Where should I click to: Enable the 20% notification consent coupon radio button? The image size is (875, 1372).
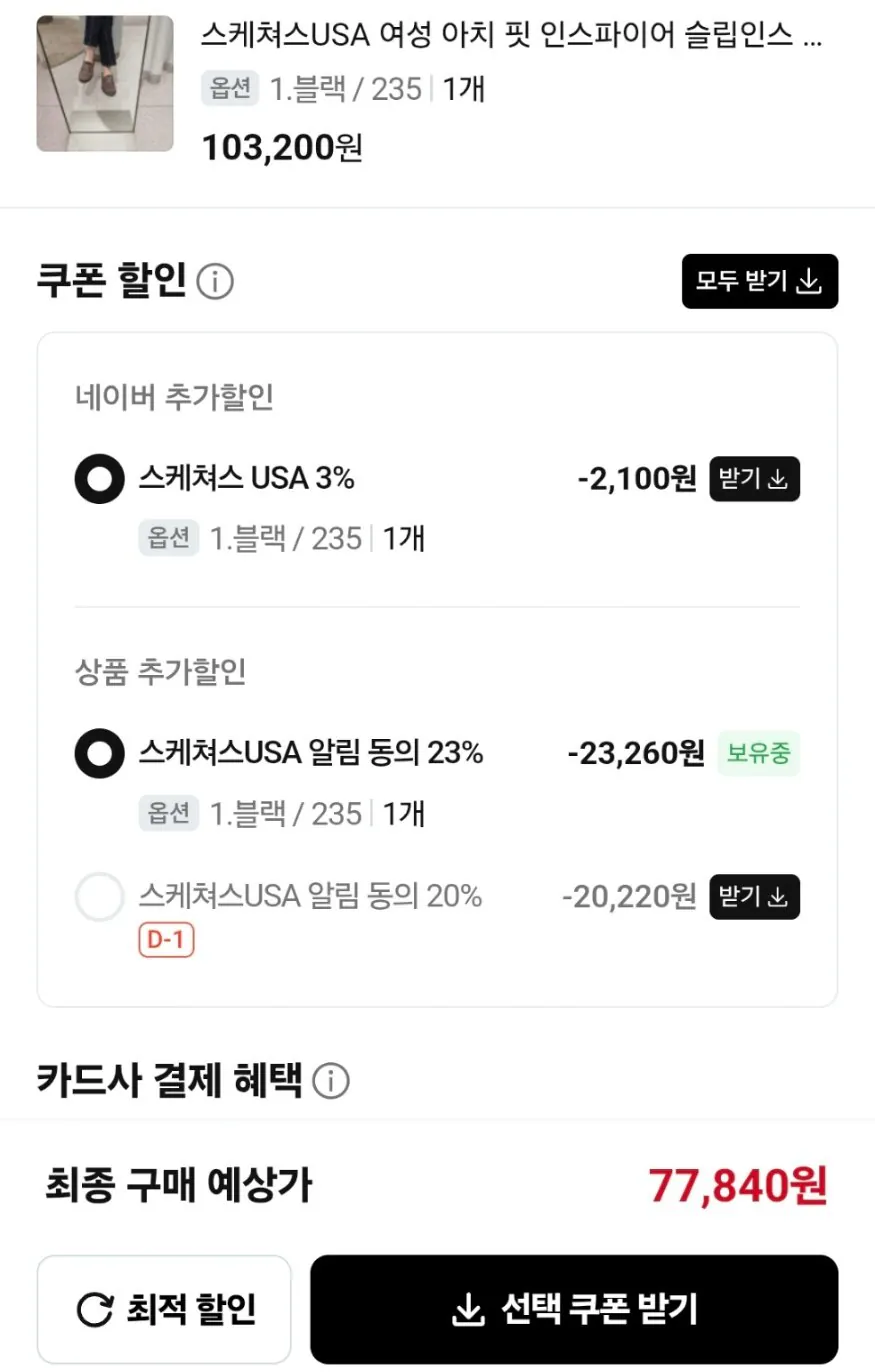tap(99, 897)
